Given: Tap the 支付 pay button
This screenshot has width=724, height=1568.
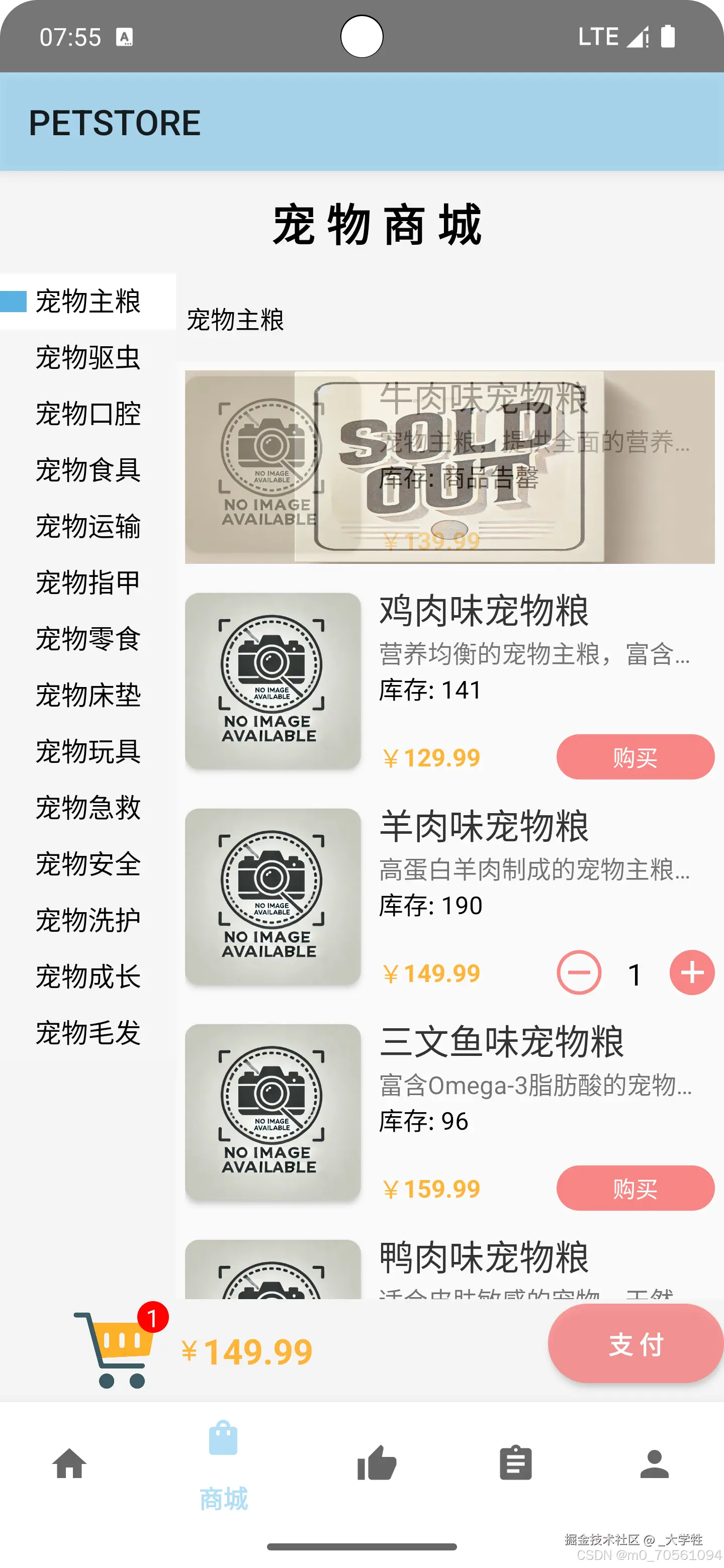Looking at the screenshot, I should pos(635,1344).
